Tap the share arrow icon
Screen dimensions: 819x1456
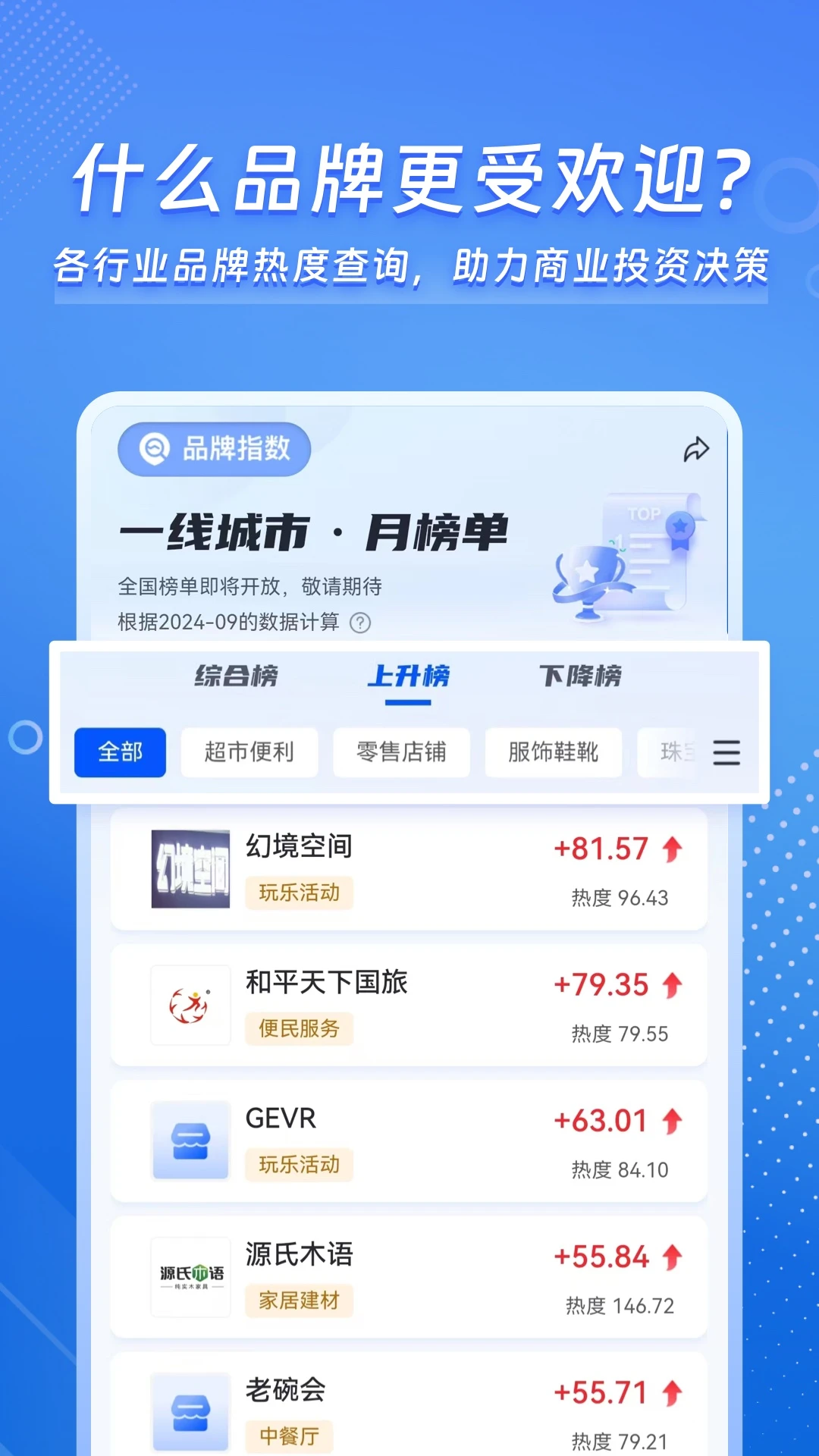click(x=695, y=449)
